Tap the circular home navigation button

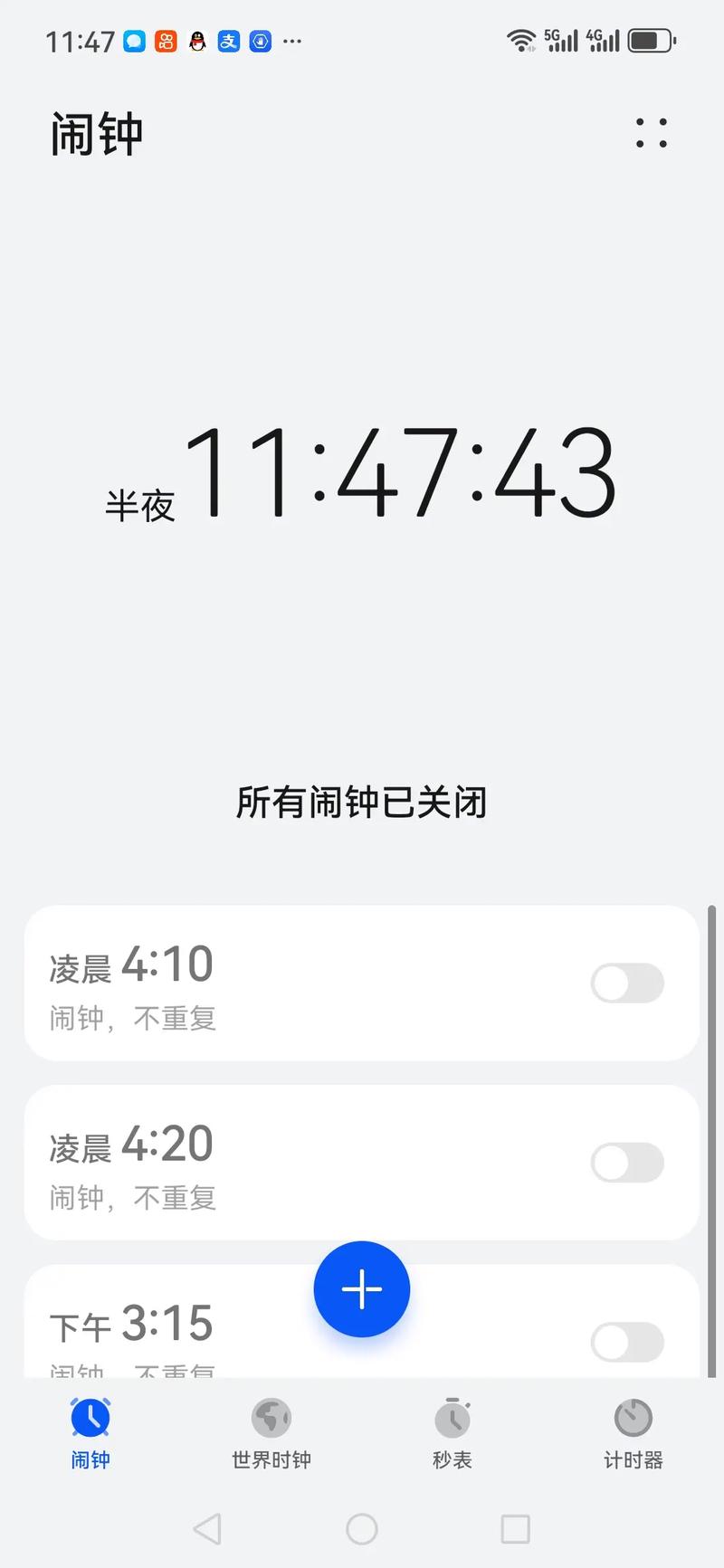point(361,1529)
